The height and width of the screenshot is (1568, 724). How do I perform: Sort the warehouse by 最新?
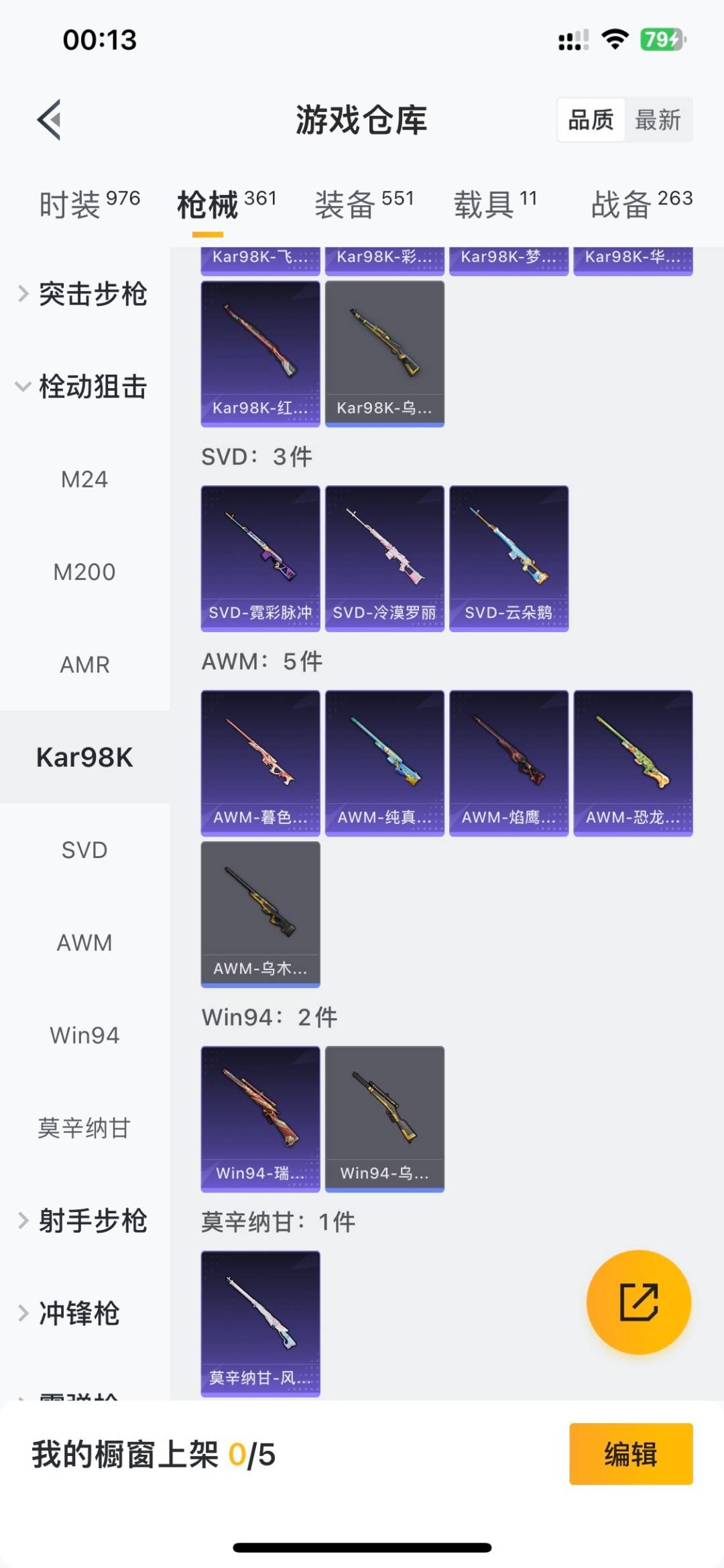[x=658, y=120]
